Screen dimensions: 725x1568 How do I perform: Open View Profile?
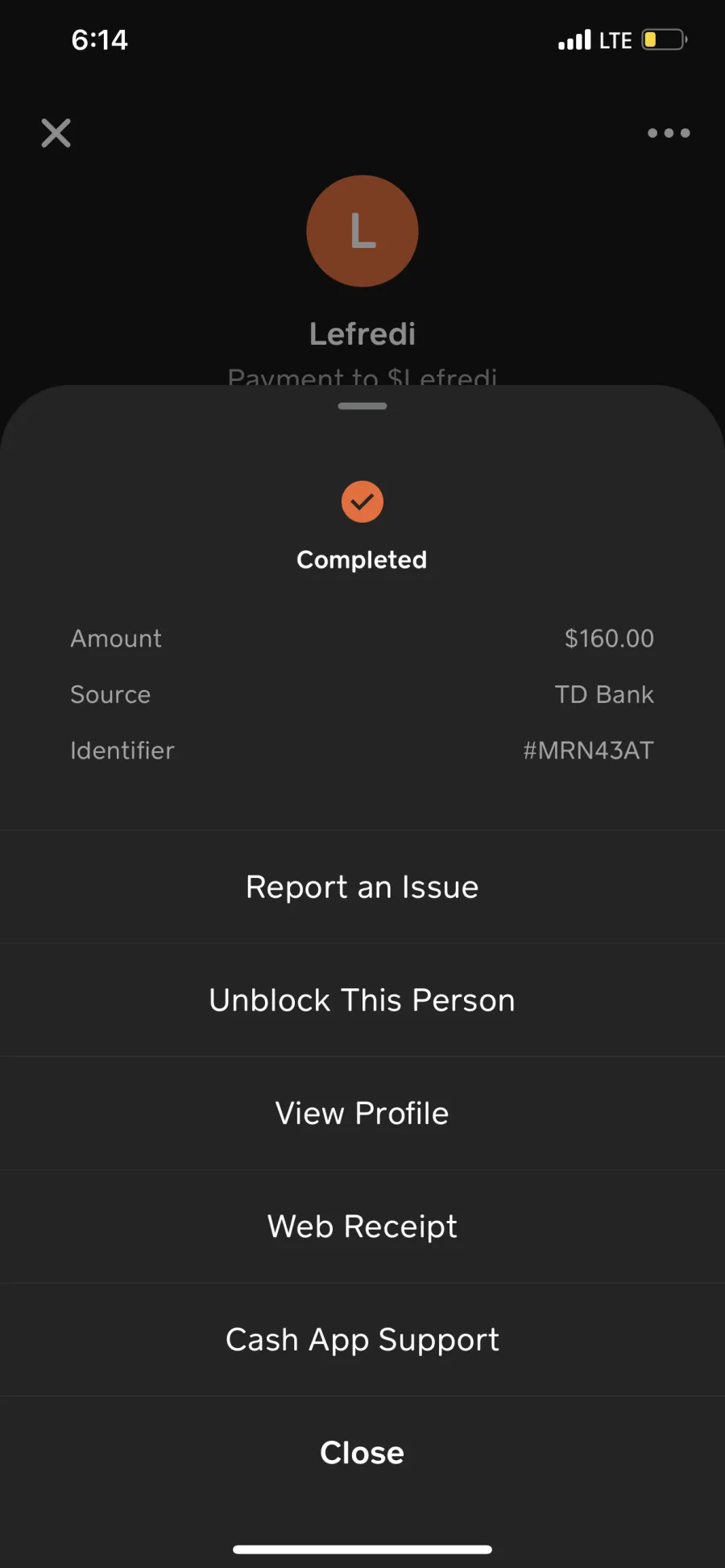coord(362,1113)
